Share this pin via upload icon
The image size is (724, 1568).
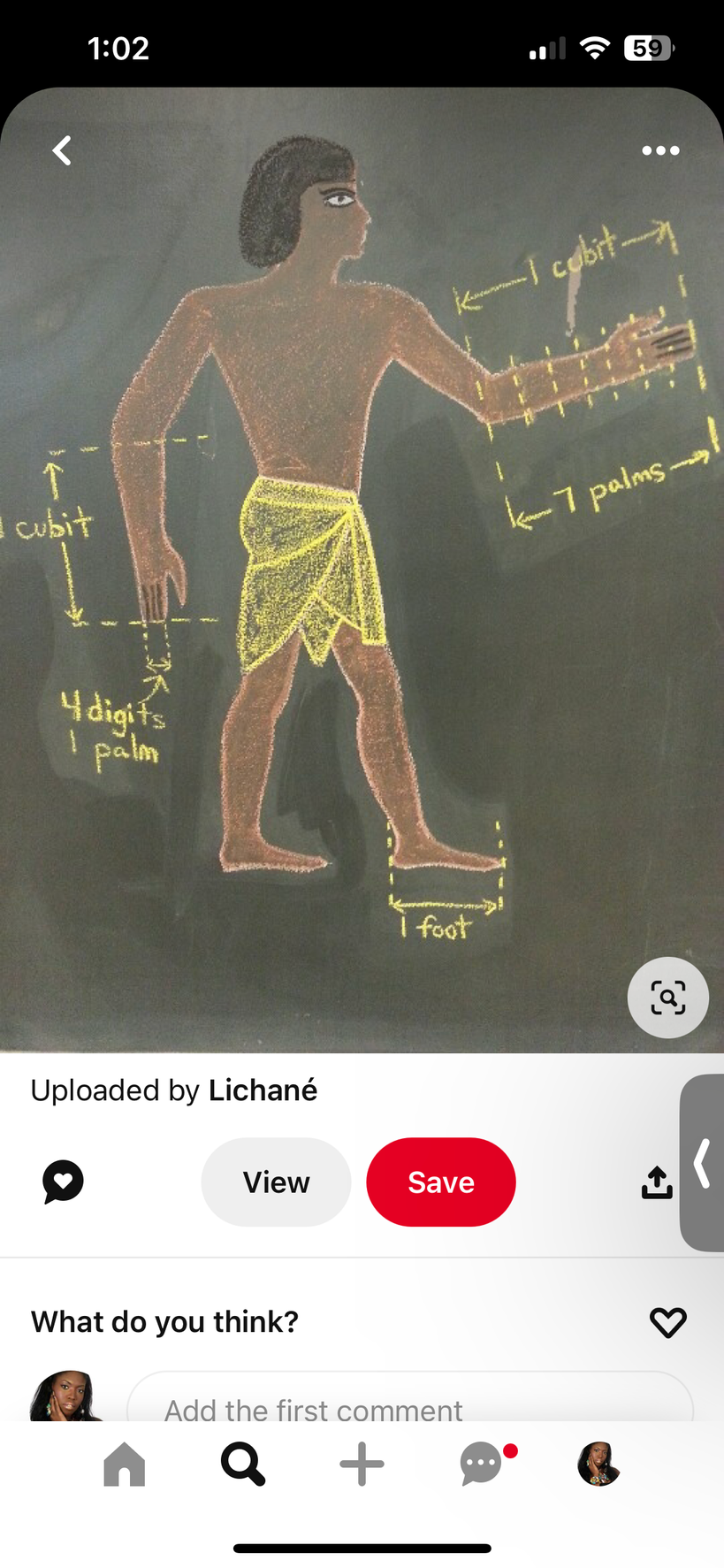coord(657,1182)
